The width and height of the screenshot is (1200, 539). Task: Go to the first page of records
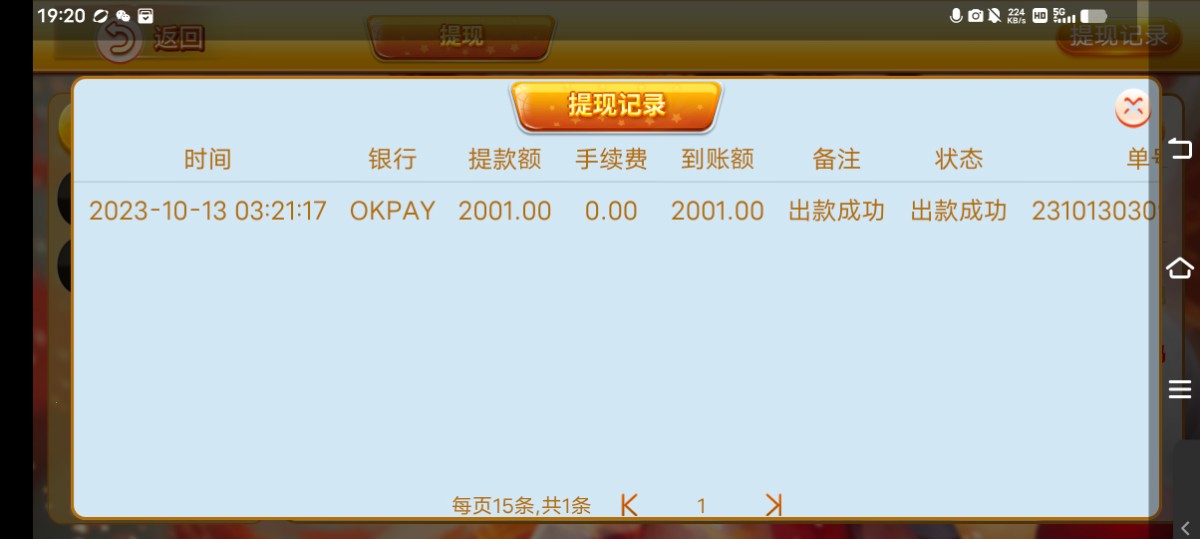629,505
